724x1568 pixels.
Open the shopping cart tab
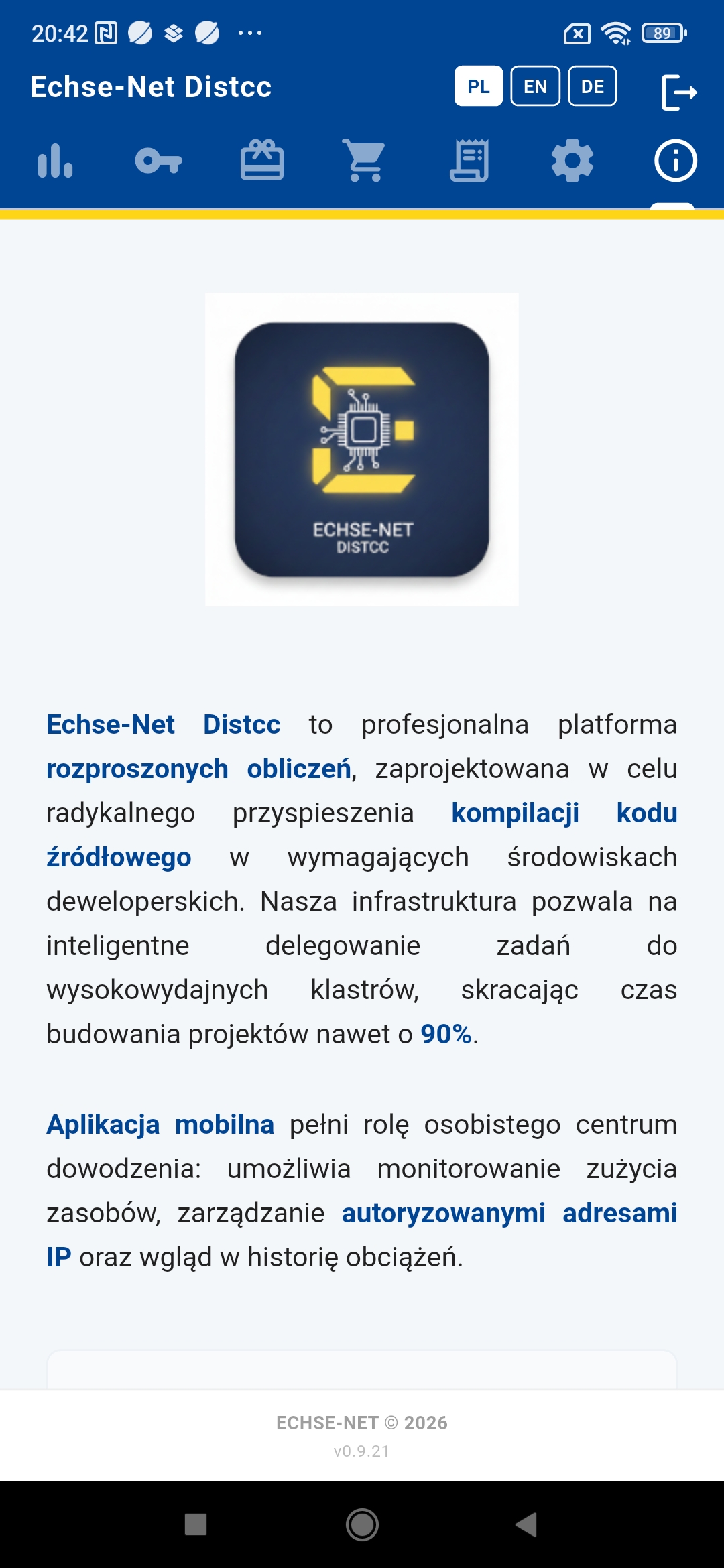click(365, 161)
